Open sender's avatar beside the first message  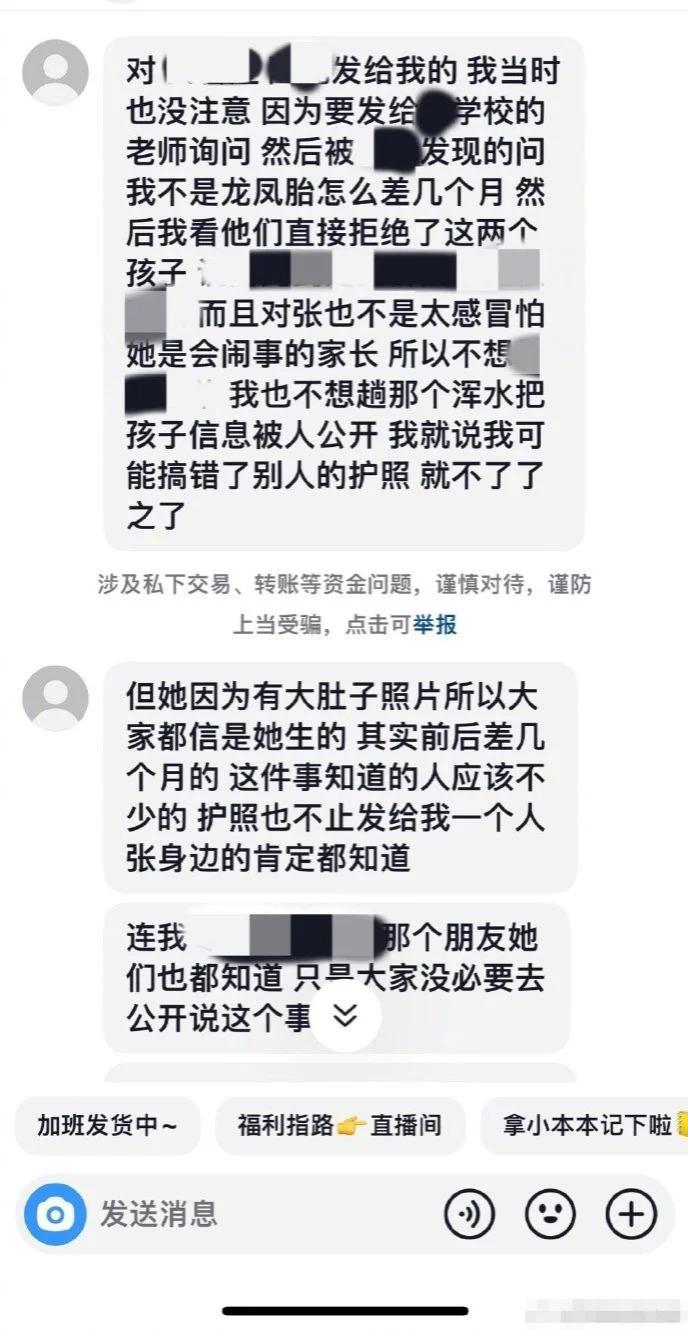[55, 73]
